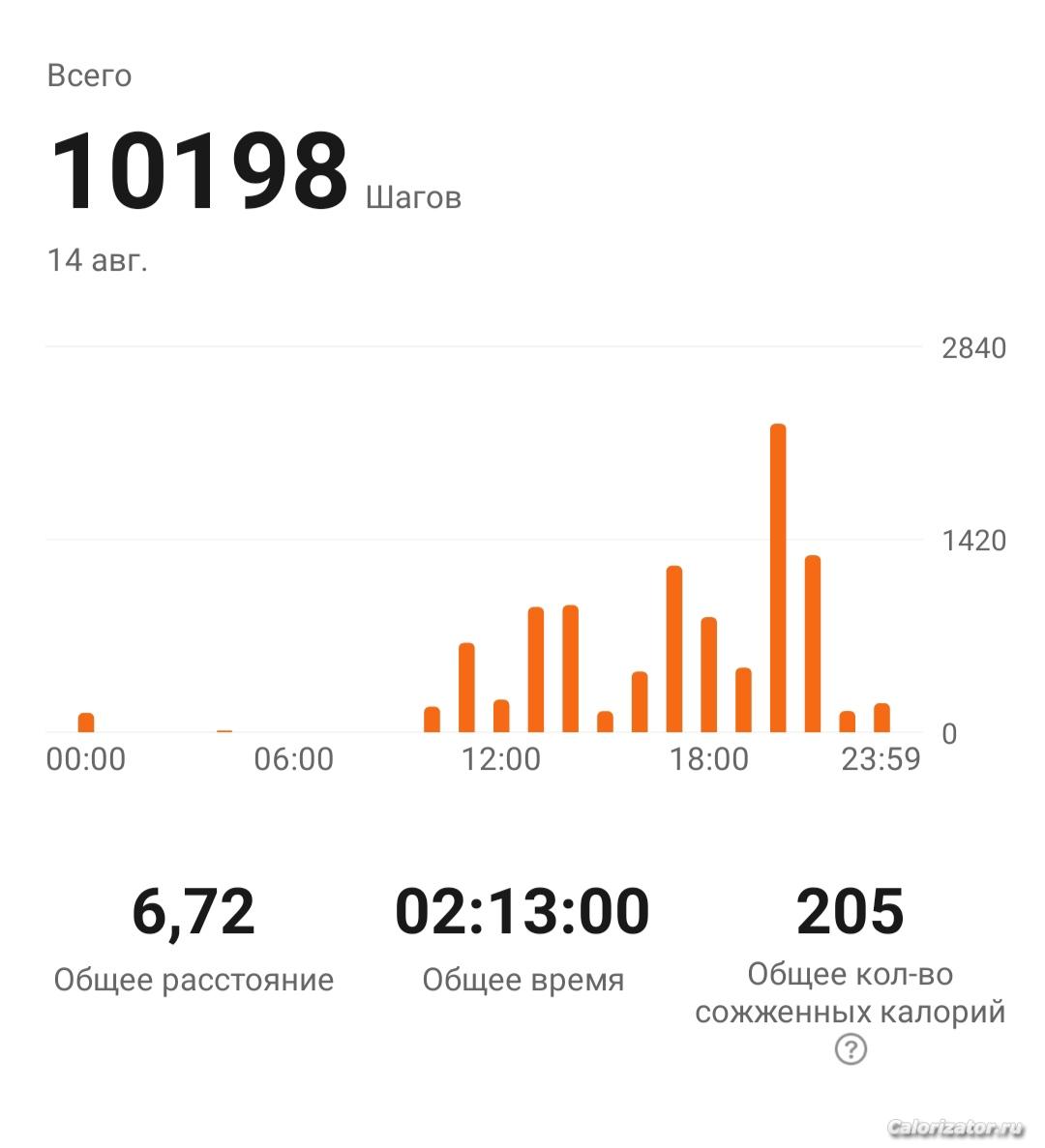Select the tallest bar in the steps chart
This screenshot has width=1045, height=1148.
click(778, 577)
